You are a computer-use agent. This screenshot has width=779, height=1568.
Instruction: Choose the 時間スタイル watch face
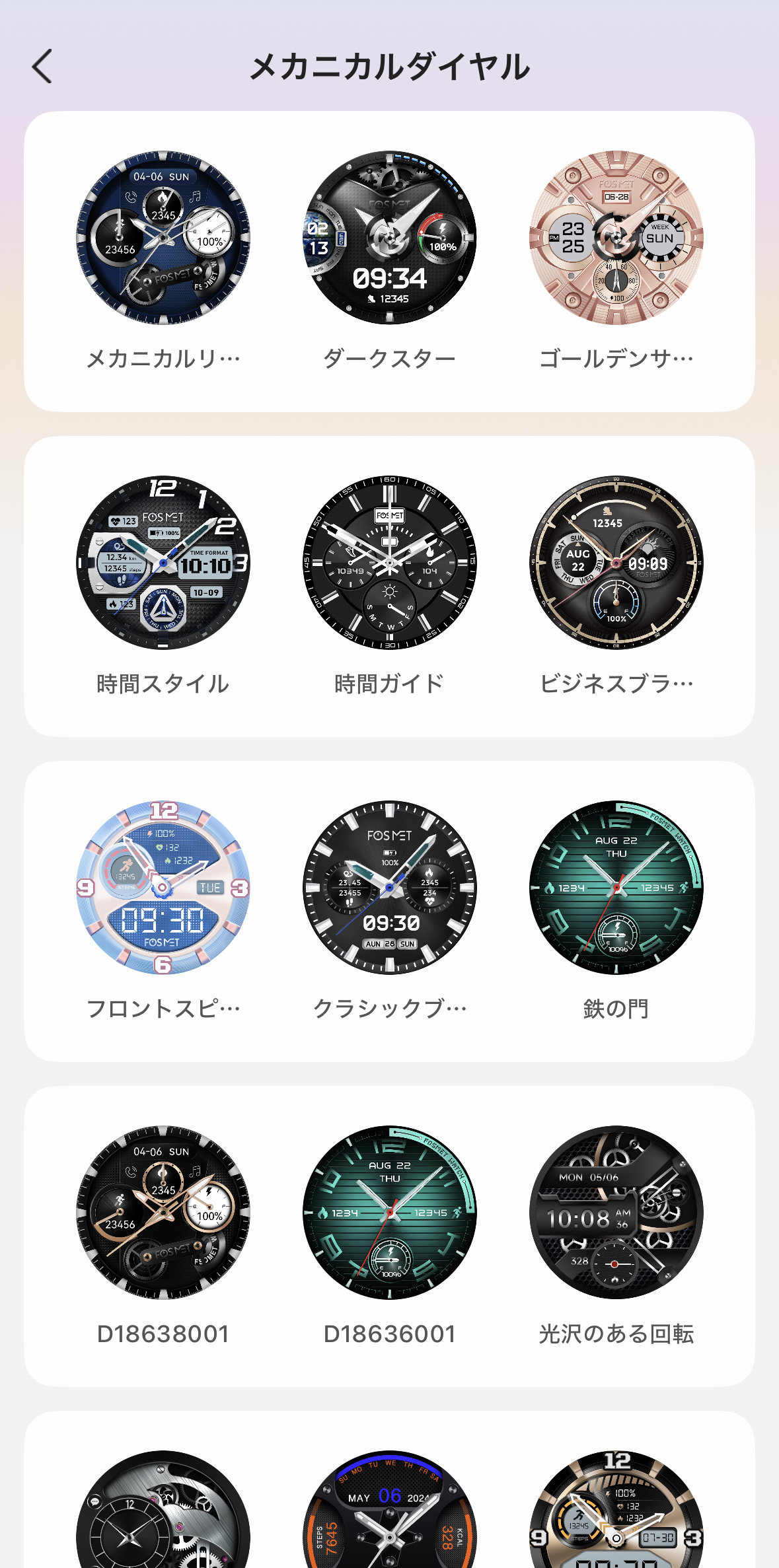click(x=163, y=563)
